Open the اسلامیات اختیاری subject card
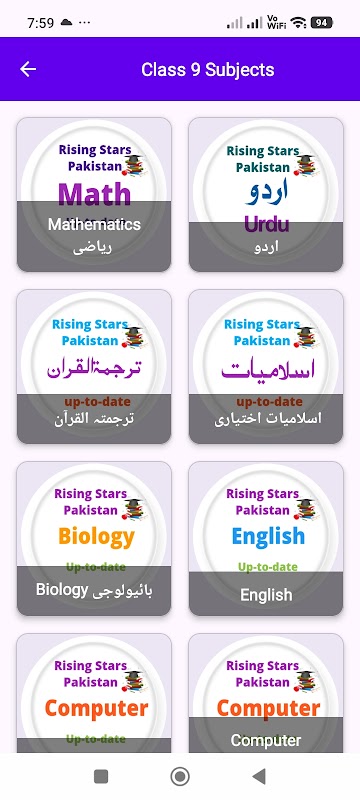This screenshot has width=360, height=800. tap(266, 366)
